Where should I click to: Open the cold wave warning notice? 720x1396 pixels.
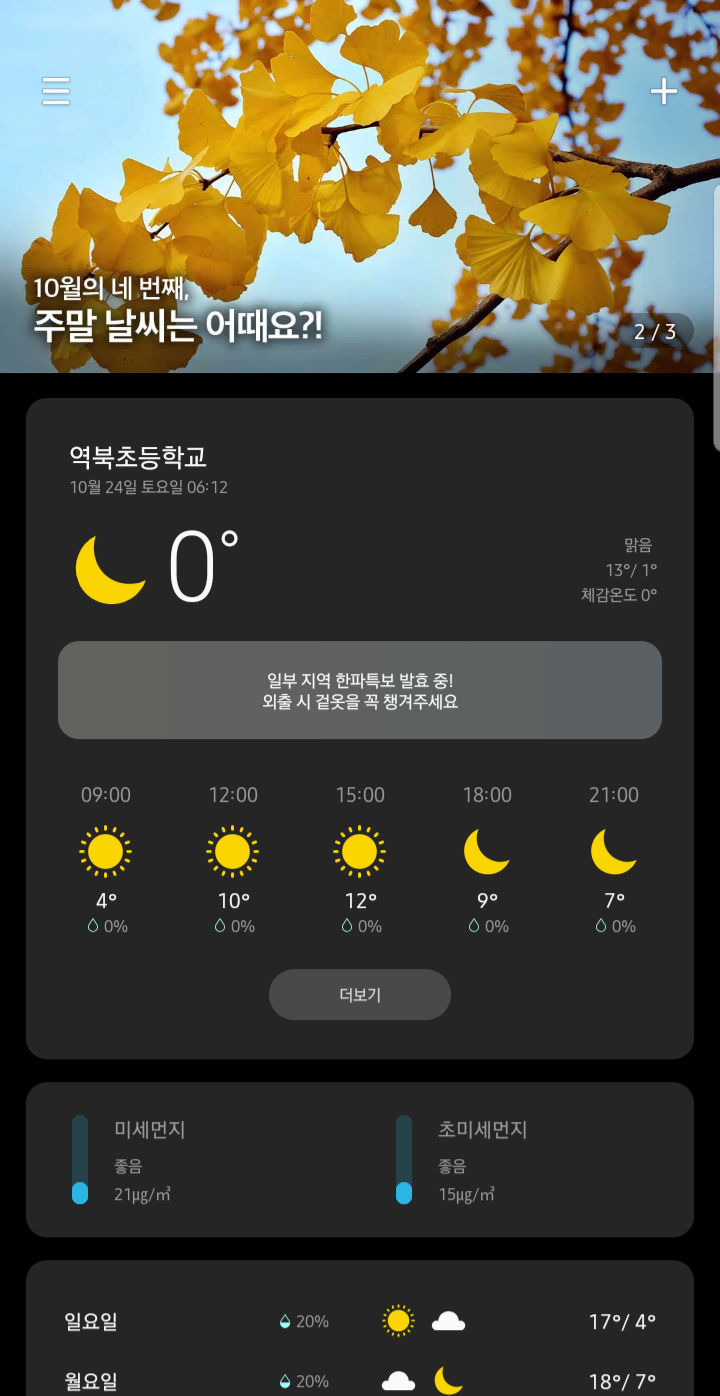click(360, 690)
